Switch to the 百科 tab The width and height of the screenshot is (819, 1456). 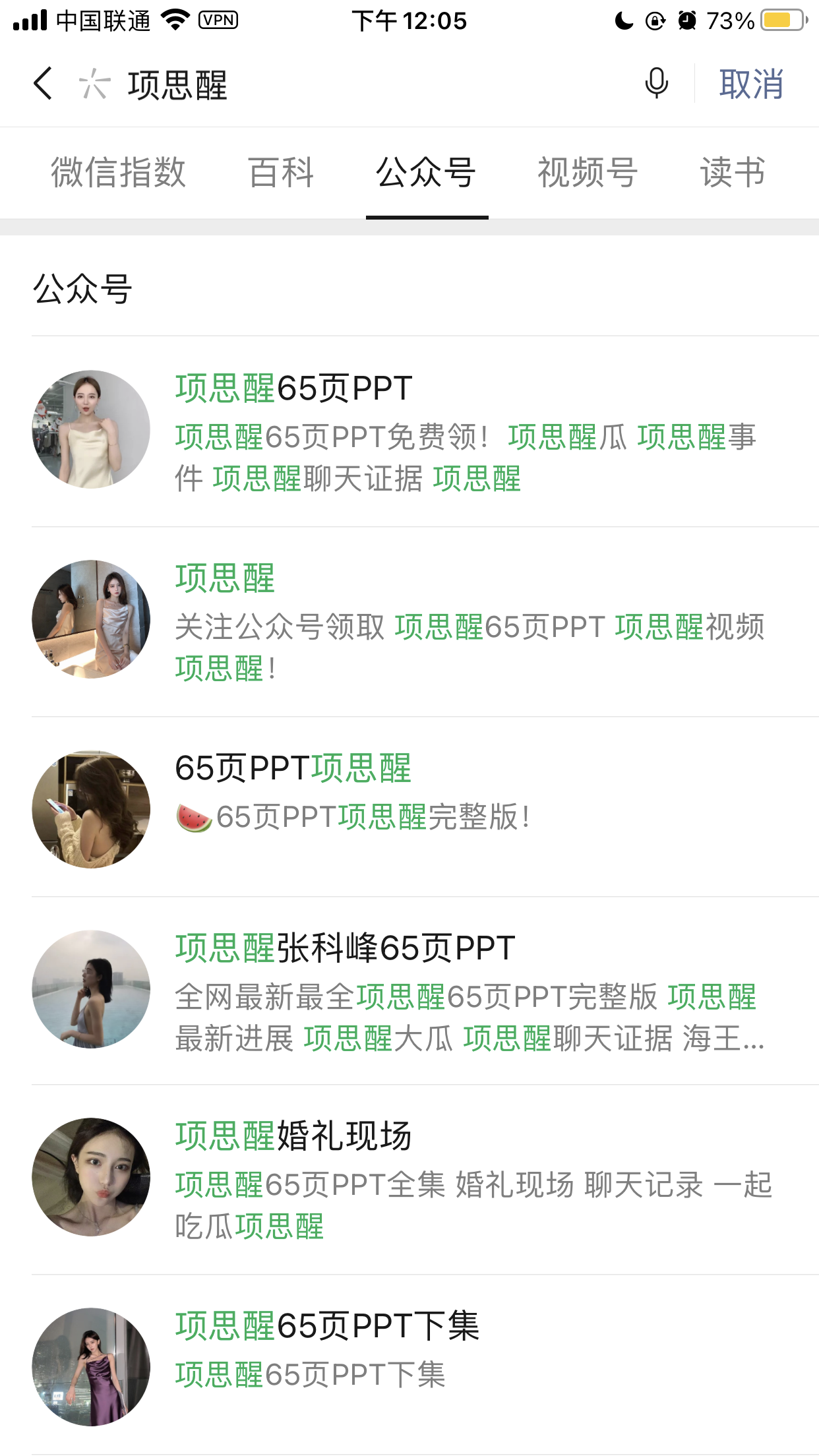(280, 173)
